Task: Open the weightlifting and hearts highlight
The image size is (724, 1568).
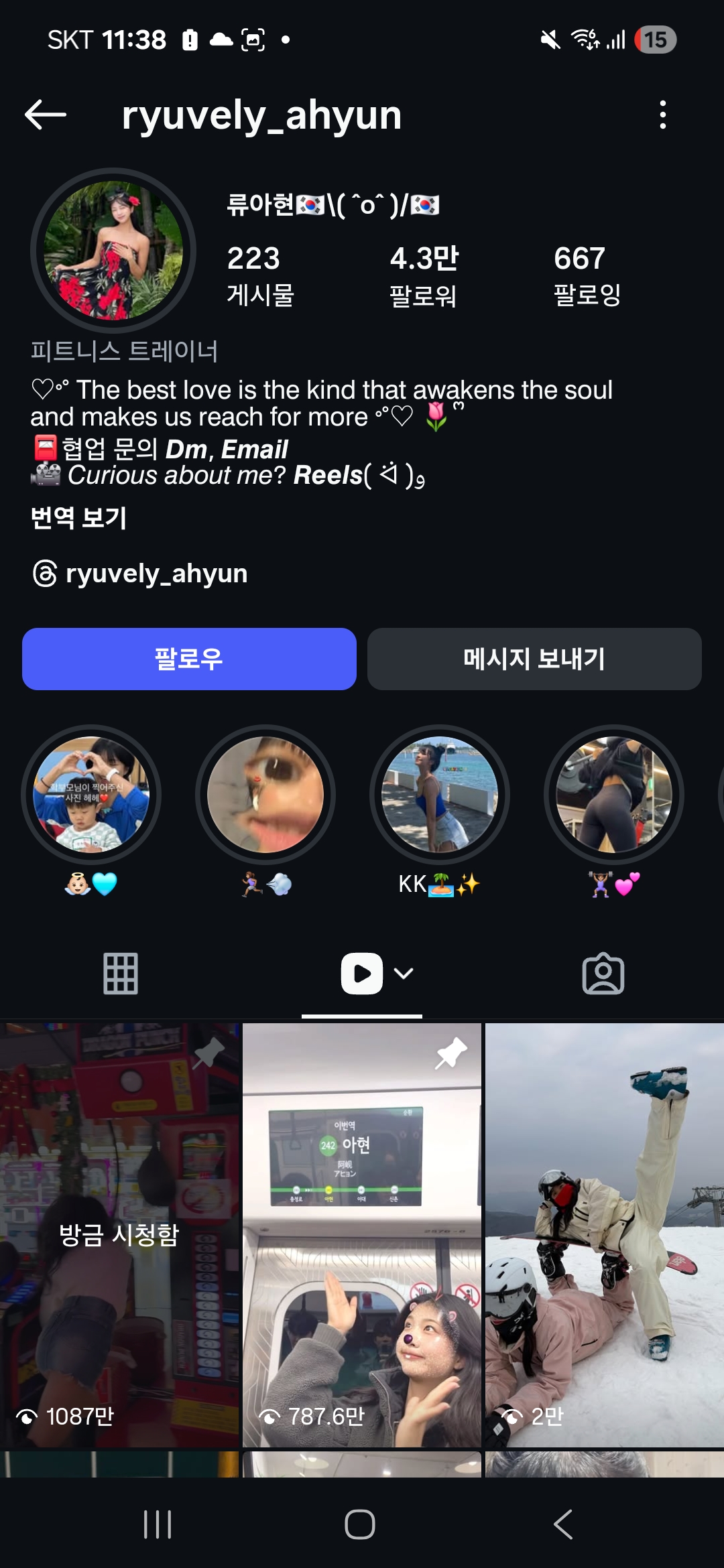Action: point(614,795)
